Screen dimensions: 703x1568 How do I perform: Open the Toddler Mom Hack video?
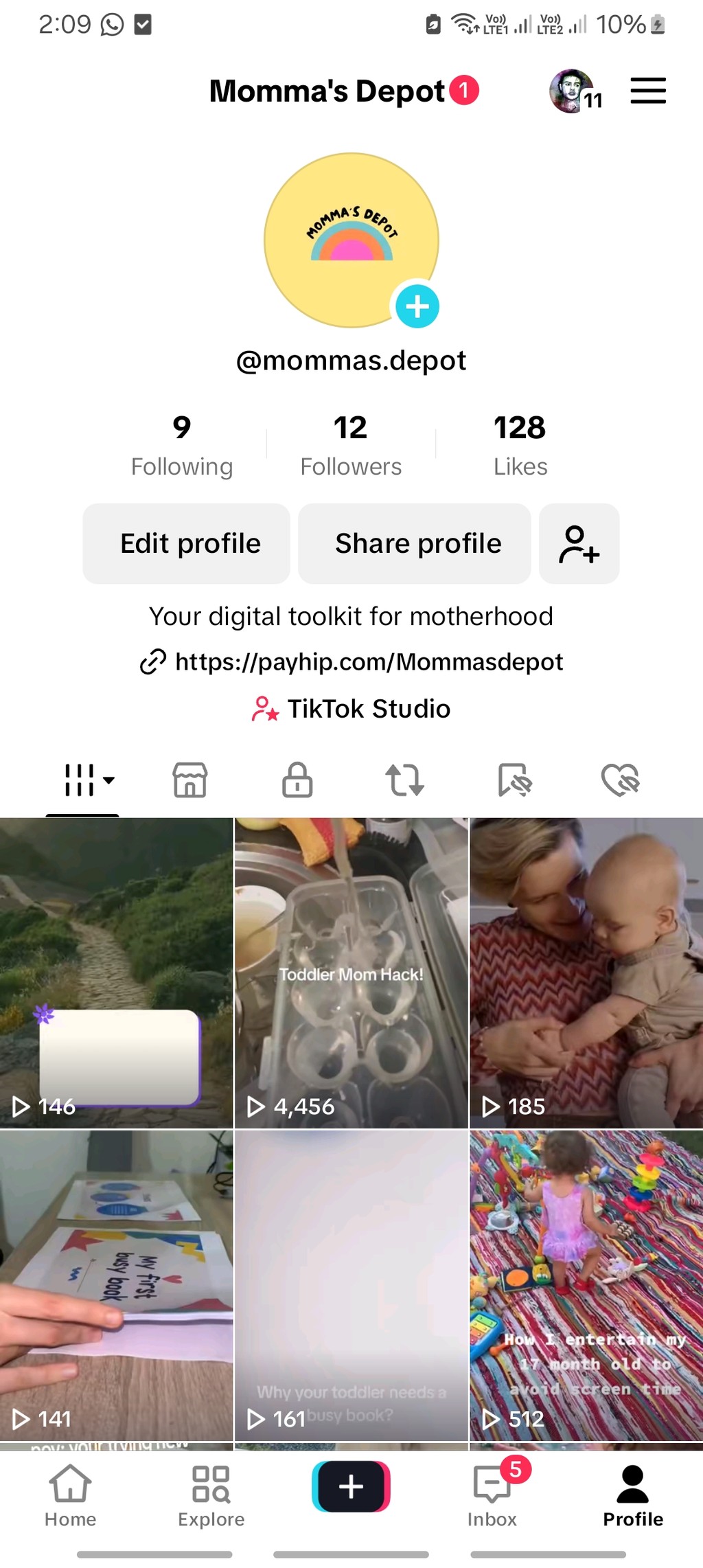point(351,973)
